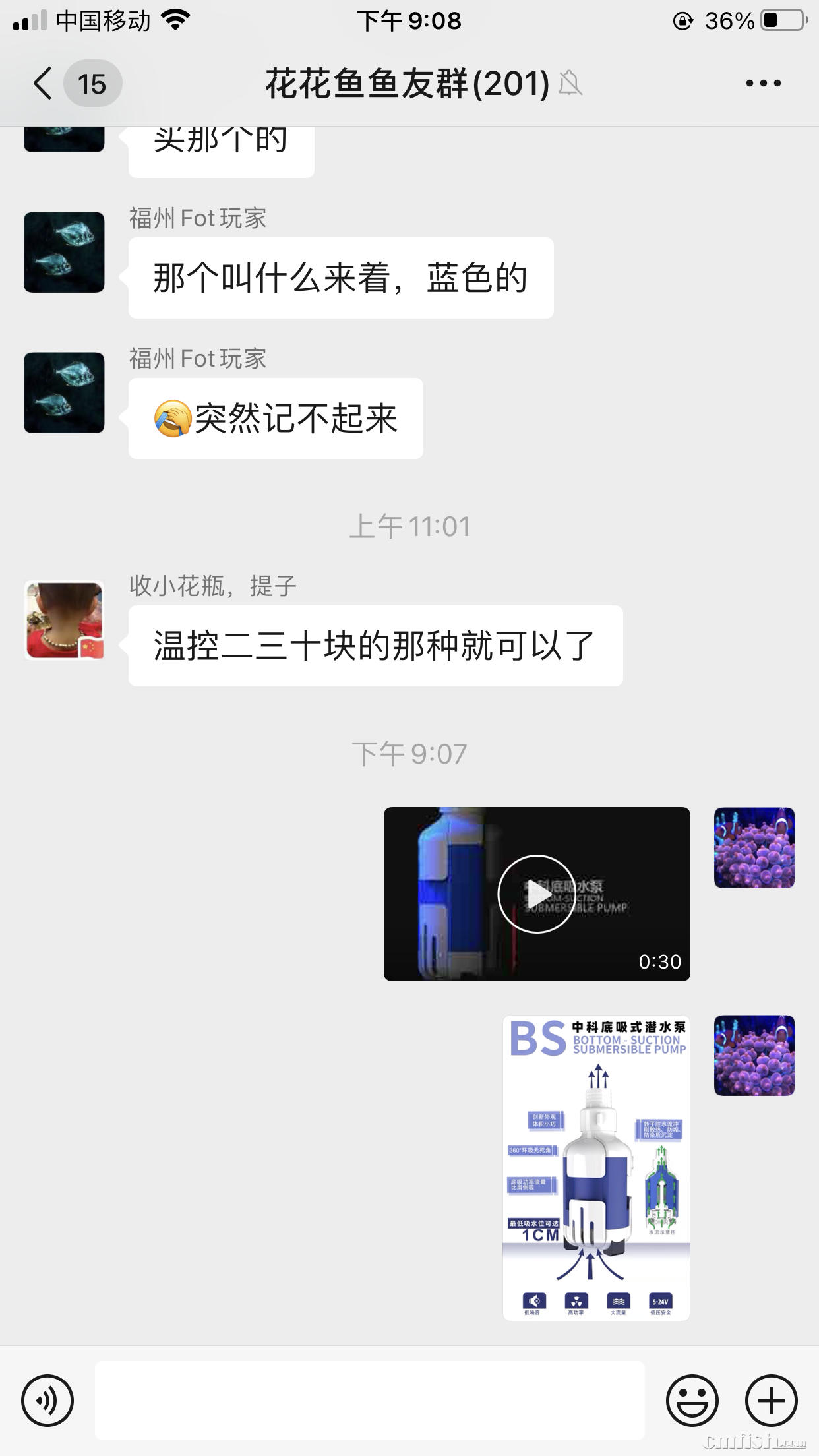Switch to voice message input
The width and height of the screenshot is (819, 1456).
pyautogui.click(x=47, y=1400)
